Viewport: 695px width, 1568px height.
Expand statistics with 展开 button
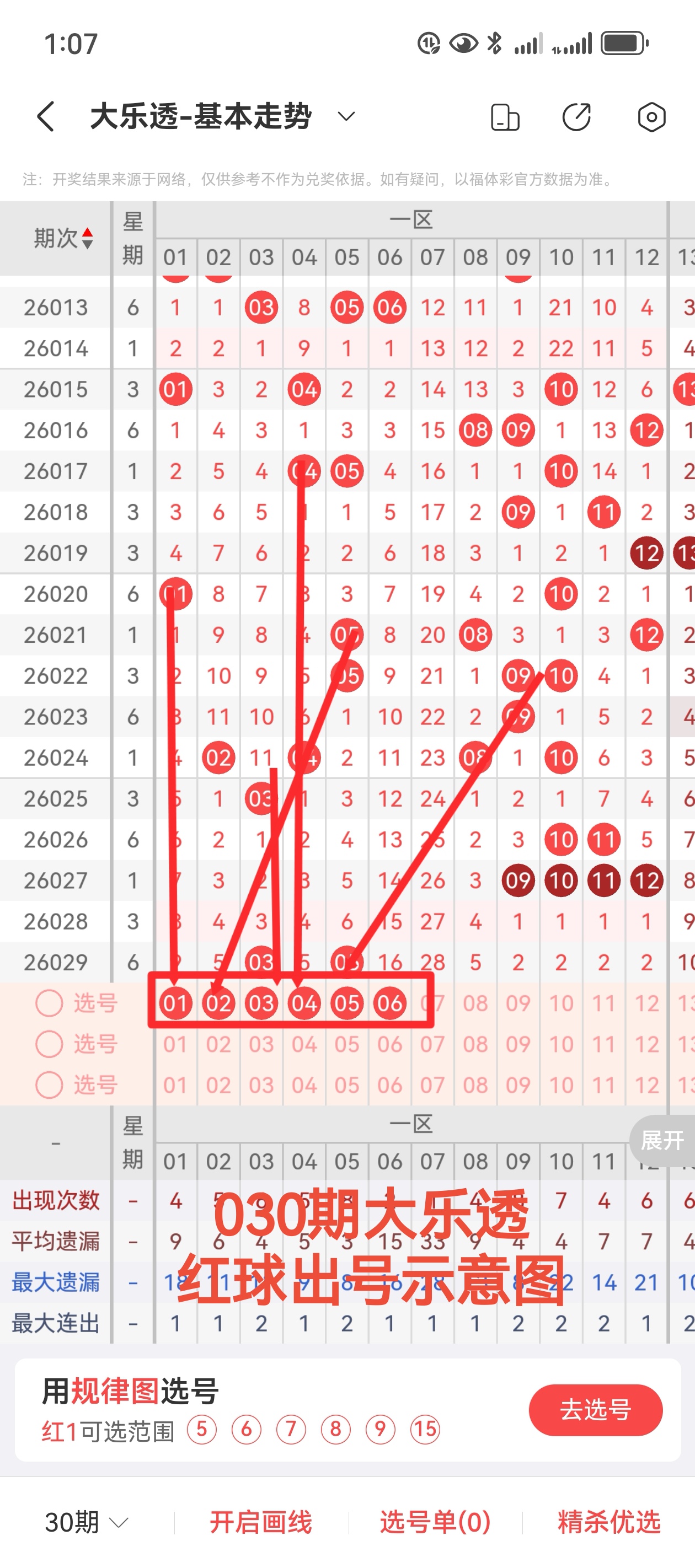pyautogui.click(x=662, y=1140)
